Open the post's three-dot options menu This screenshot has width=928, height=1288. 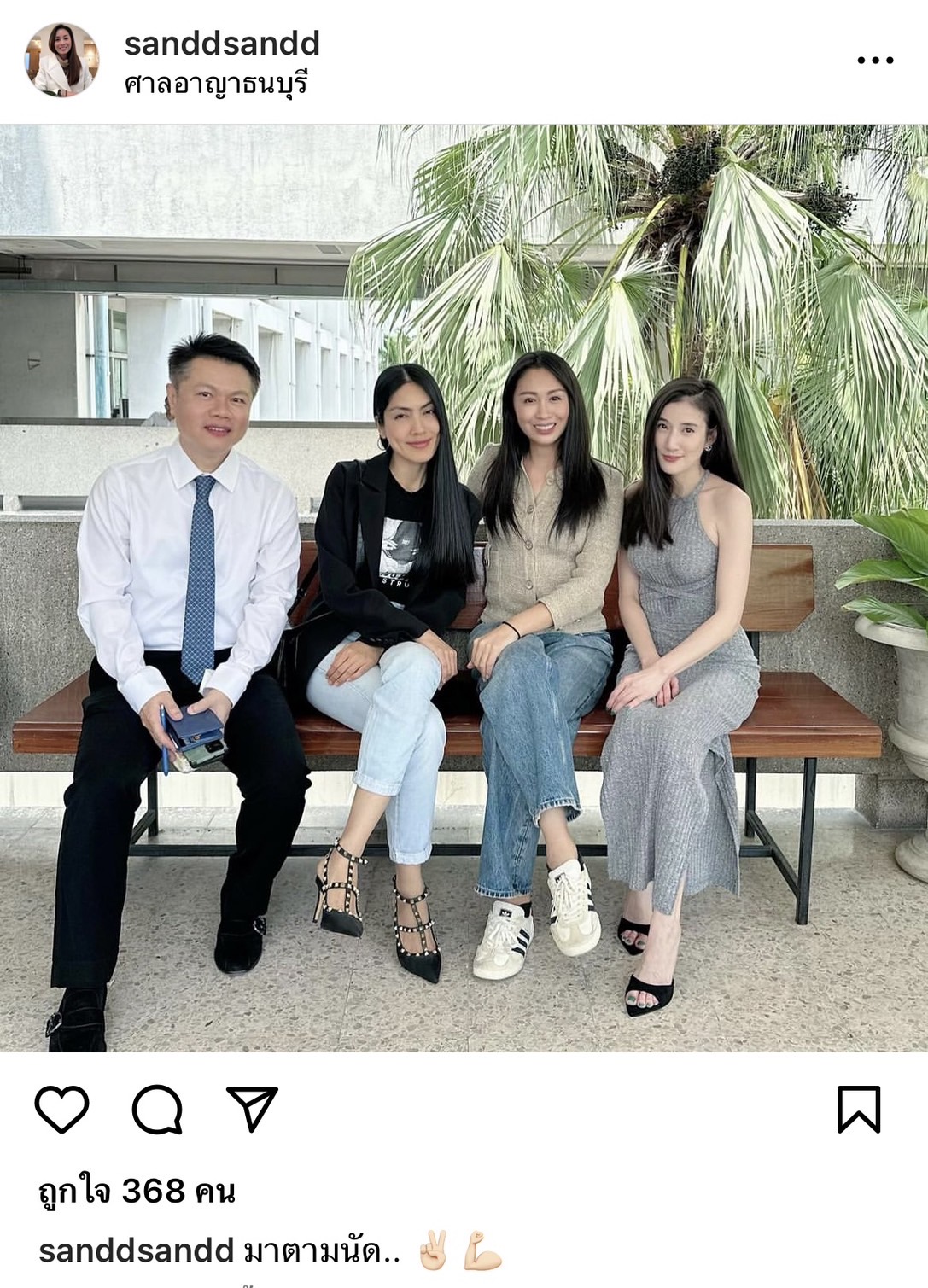click(x=875, y=61)
